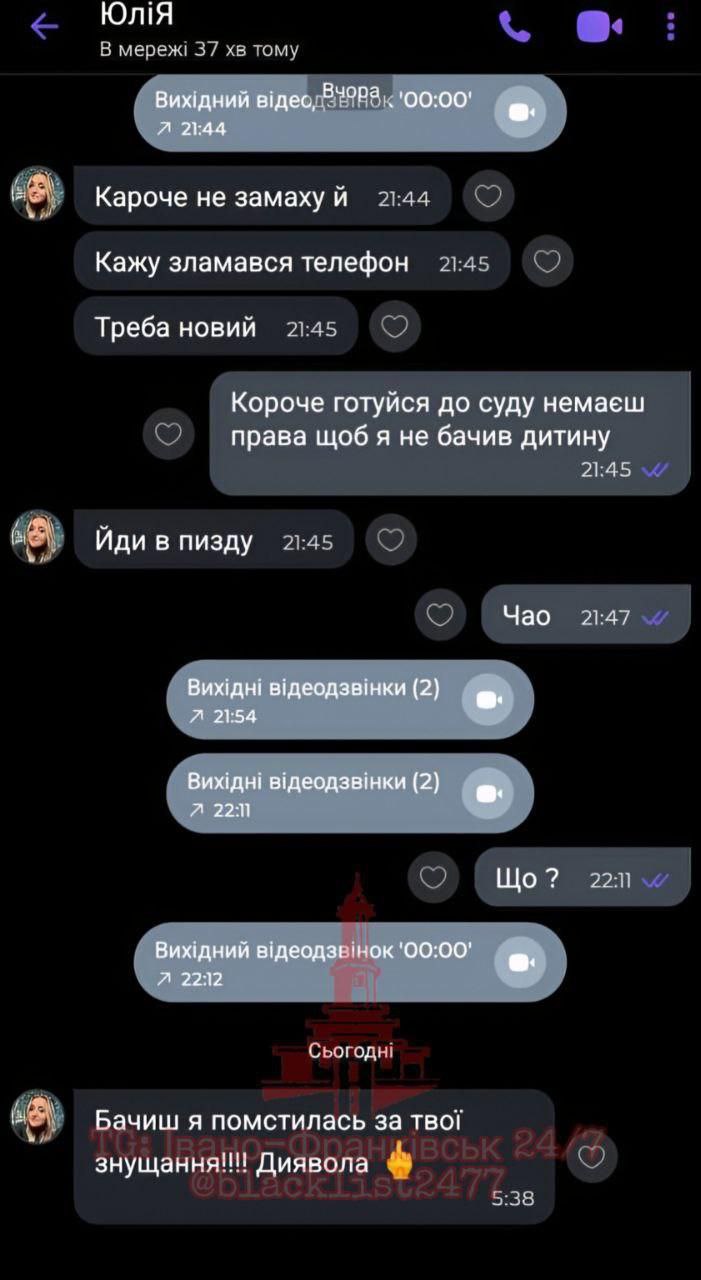
Task: Open the chat overflow menu
Action: point(671,27)
